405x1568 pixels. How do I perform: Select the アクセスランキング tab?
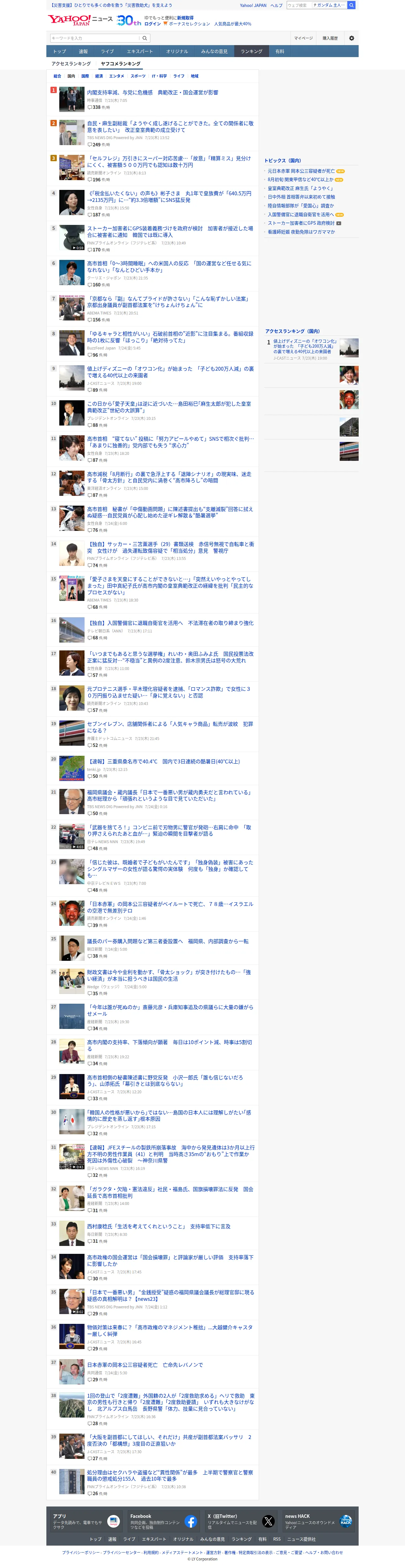point(71,64)
